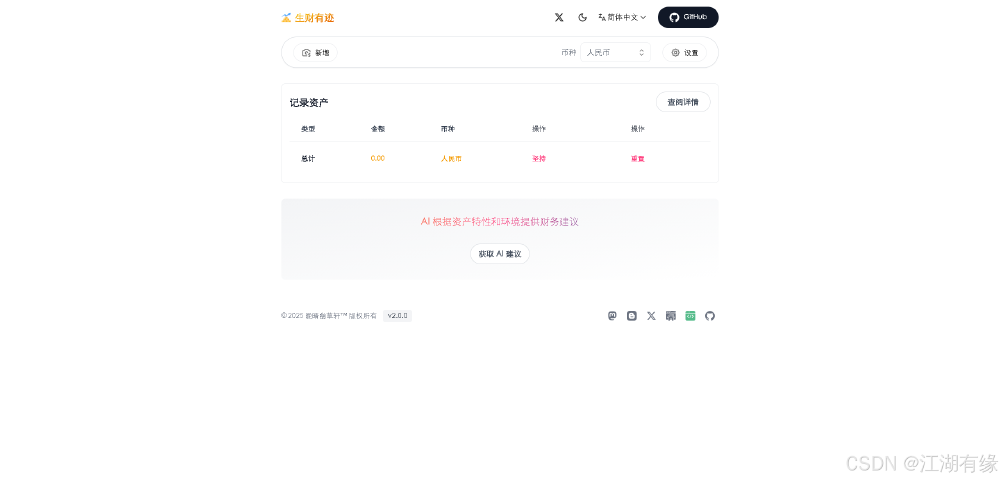Open the 简体中文 language selector
This screenshot has width=1000, height=480.
[622, 17]
